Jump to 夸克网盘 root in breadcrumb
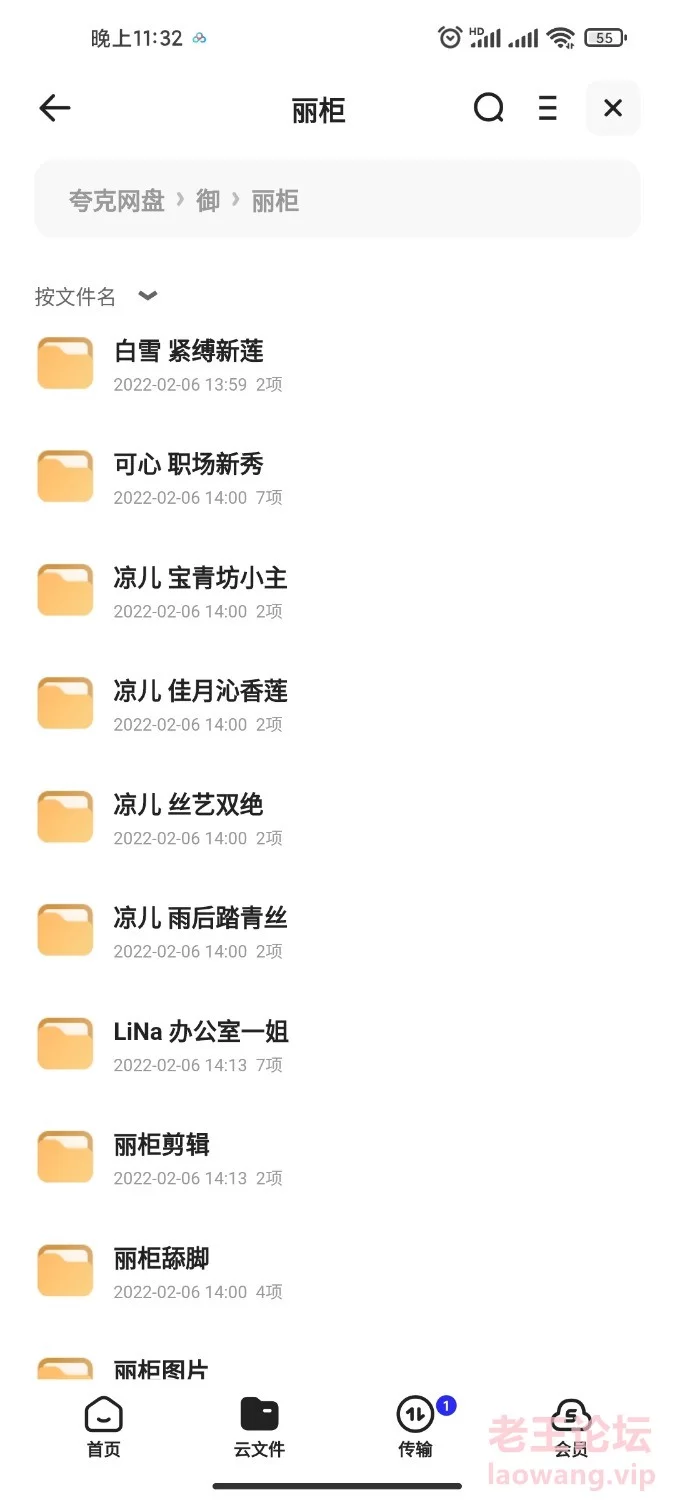The height and width of the screenshot is (1500, 675). point(116,201)
